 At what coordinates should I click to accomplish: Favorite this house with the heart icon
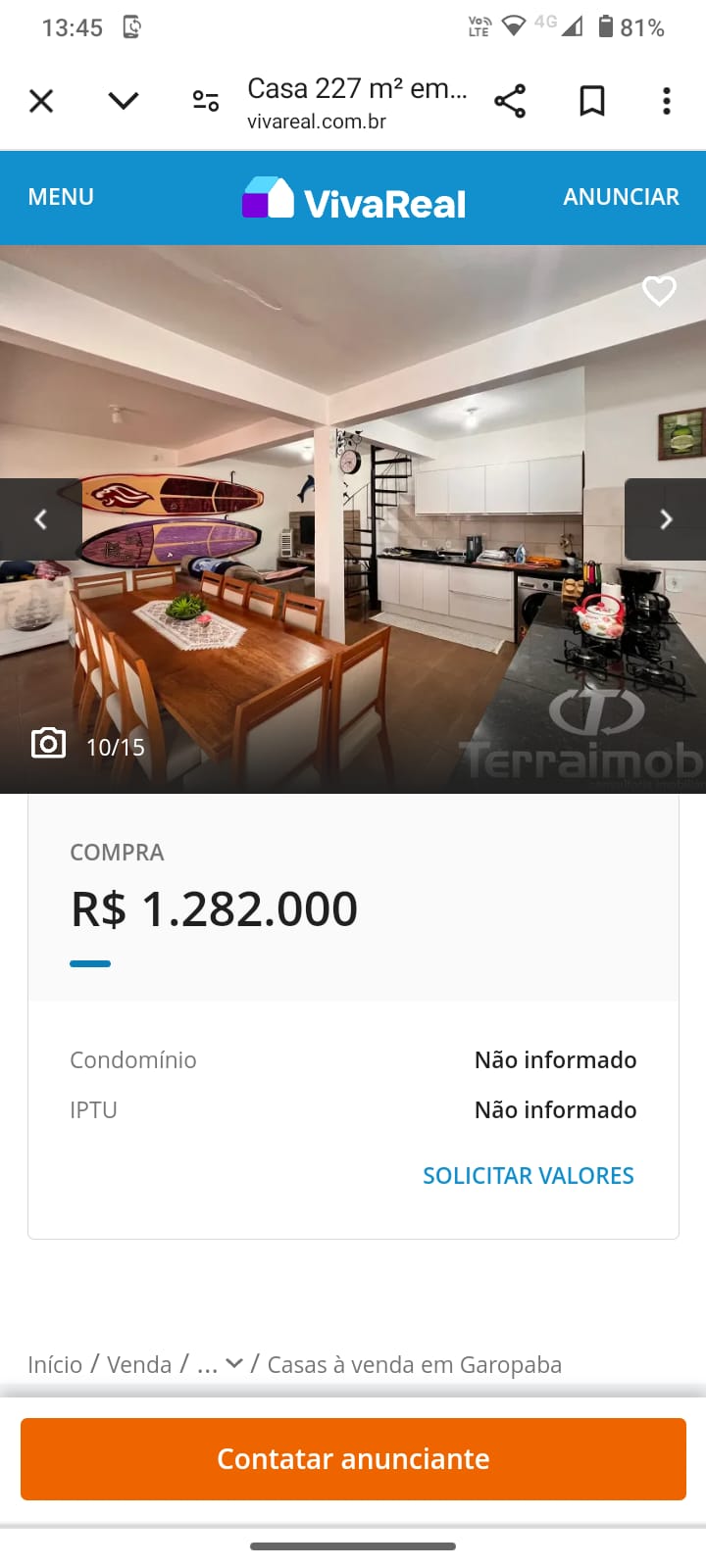point(659,291)
